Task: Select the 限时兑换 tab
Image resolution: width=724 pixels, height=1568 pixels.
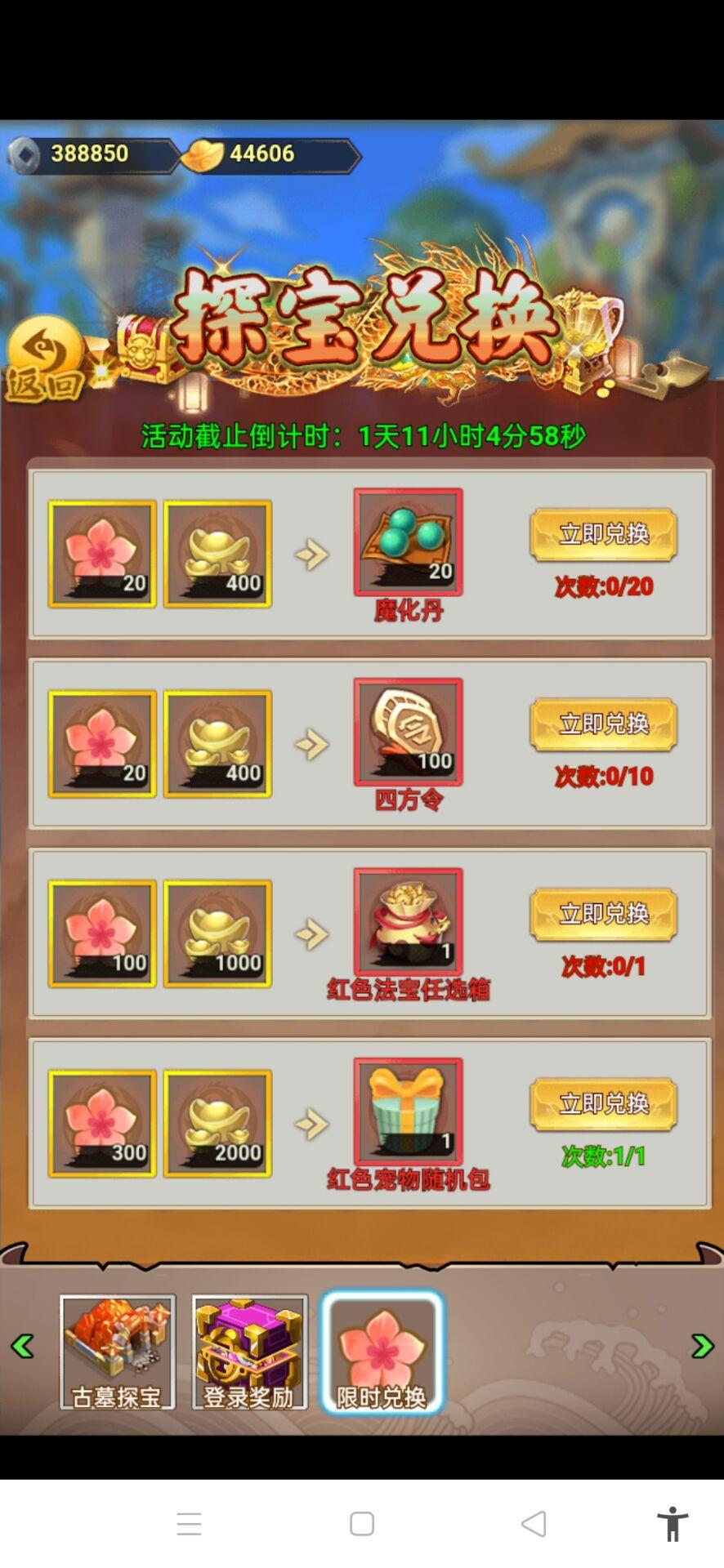Action: (382, 1352)
